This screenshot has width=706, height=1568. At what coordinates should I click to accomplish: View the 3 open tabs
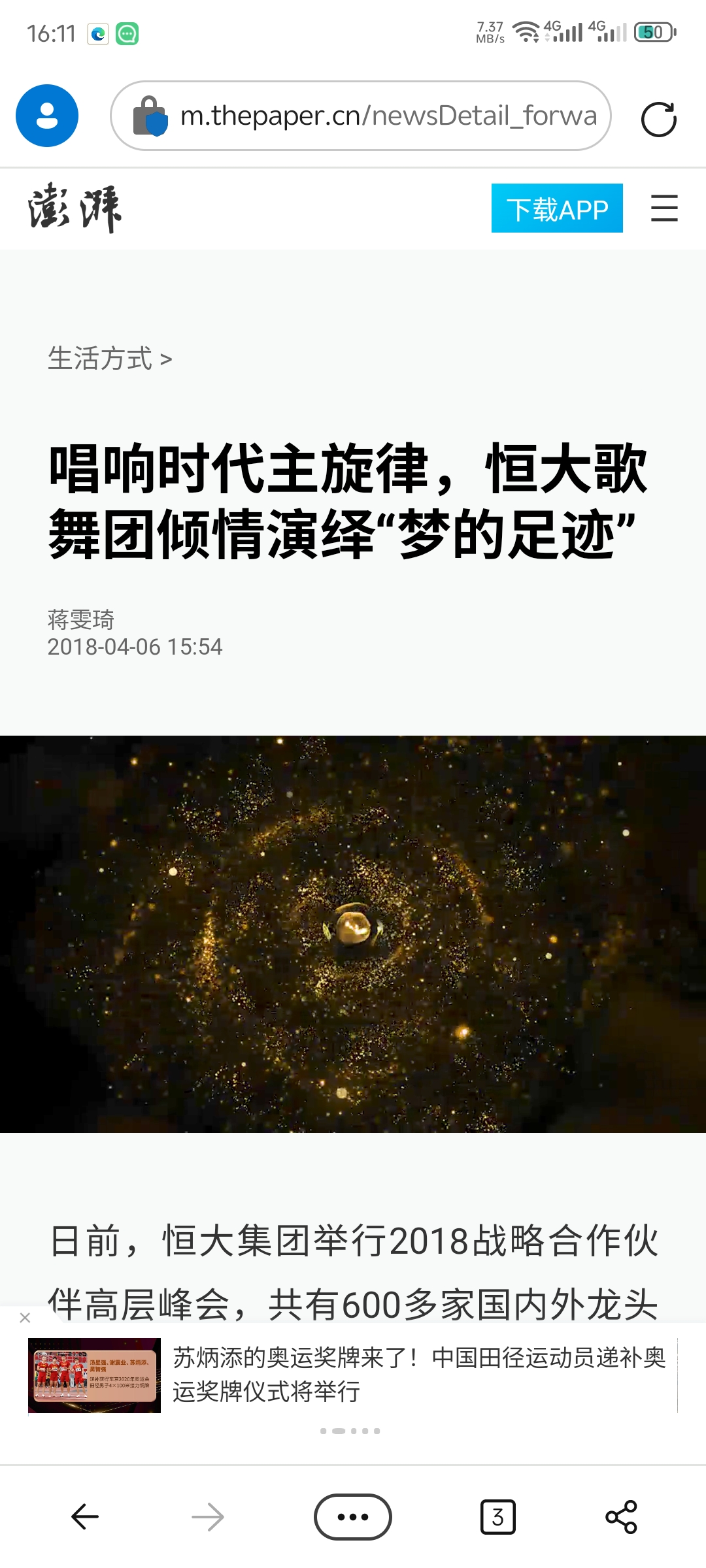point(497,1517)
